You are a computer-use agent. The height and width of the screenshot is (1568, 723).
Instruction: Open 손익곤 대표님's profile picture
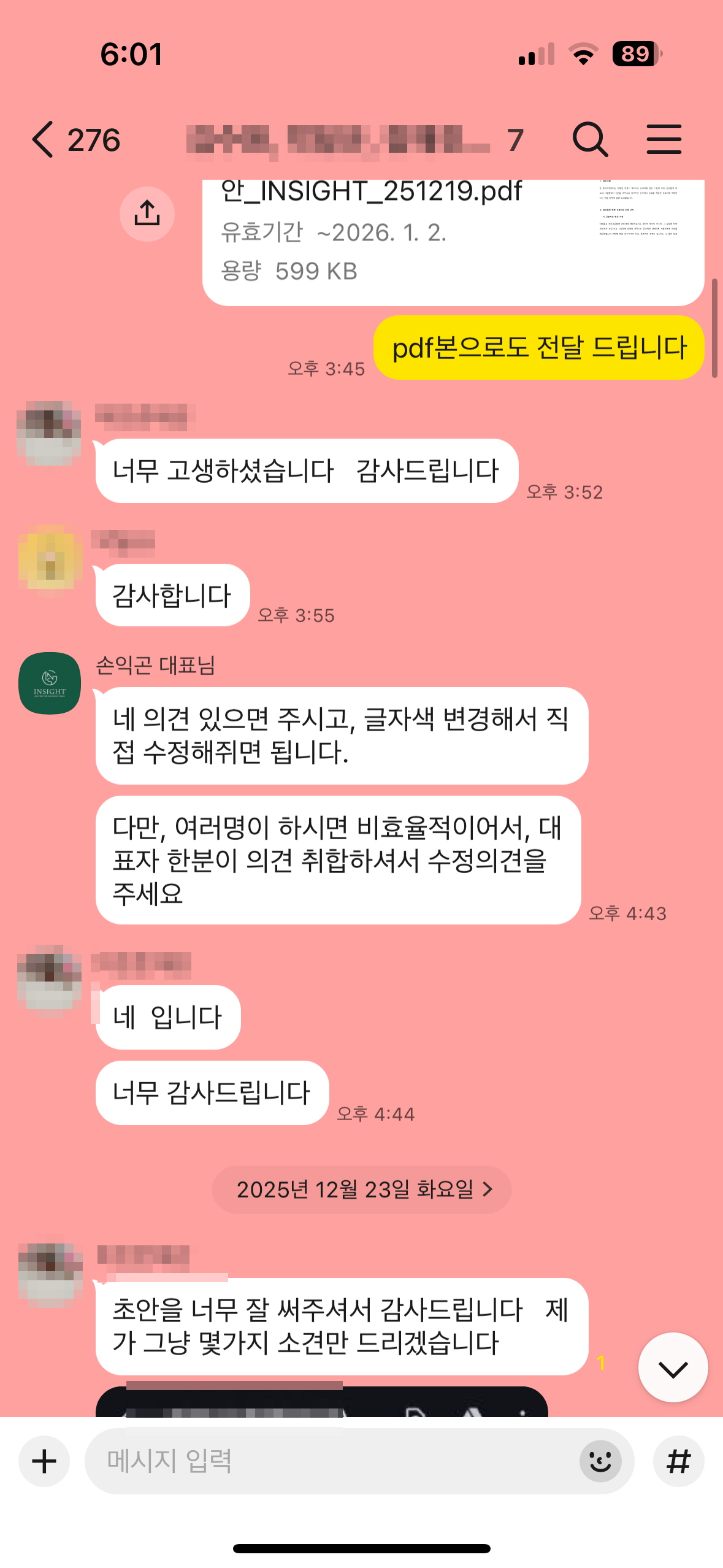coord(50,683)
